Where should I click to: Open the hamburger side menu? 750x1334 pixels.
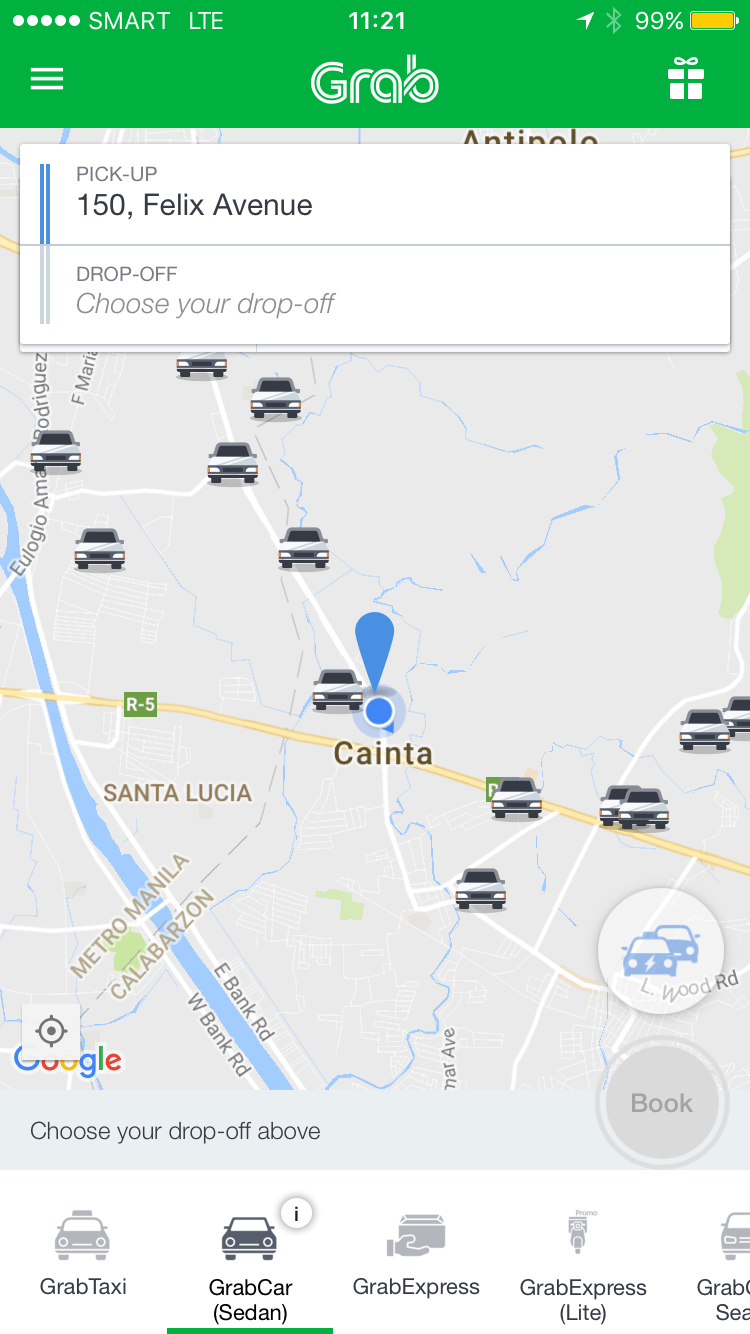[x=47, y=80]
